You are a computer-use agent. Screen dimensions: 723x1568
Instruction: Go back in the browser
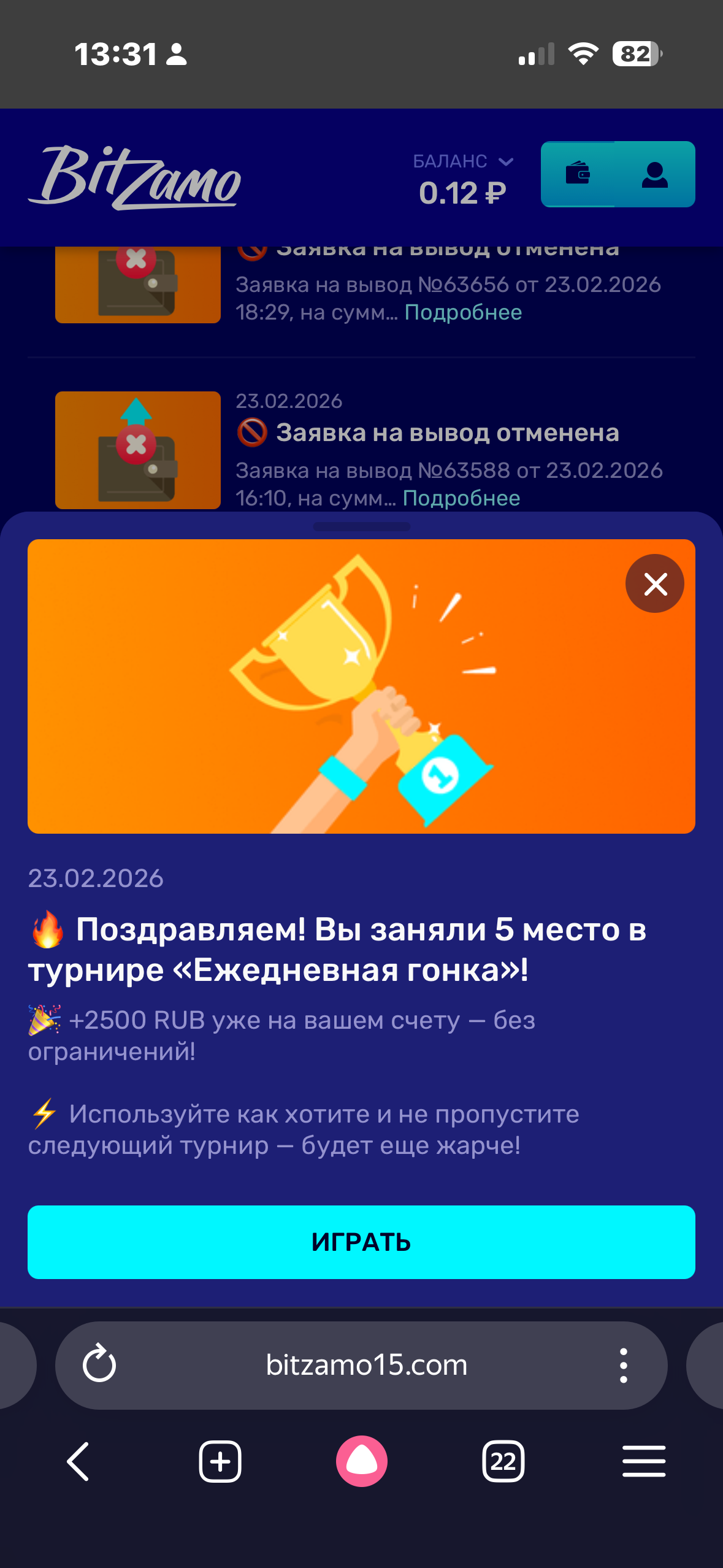(78, 1461)
